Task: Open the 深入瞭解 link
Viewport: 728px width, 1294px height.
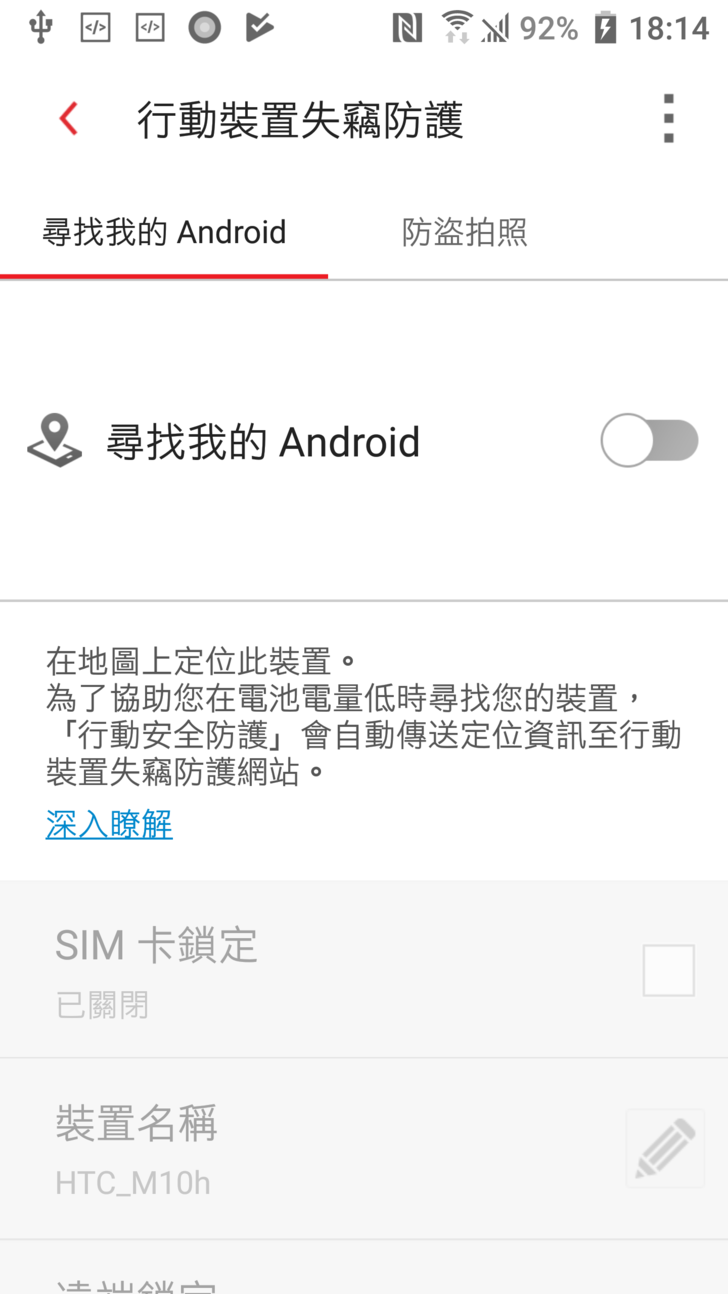Action: point(109,824)
